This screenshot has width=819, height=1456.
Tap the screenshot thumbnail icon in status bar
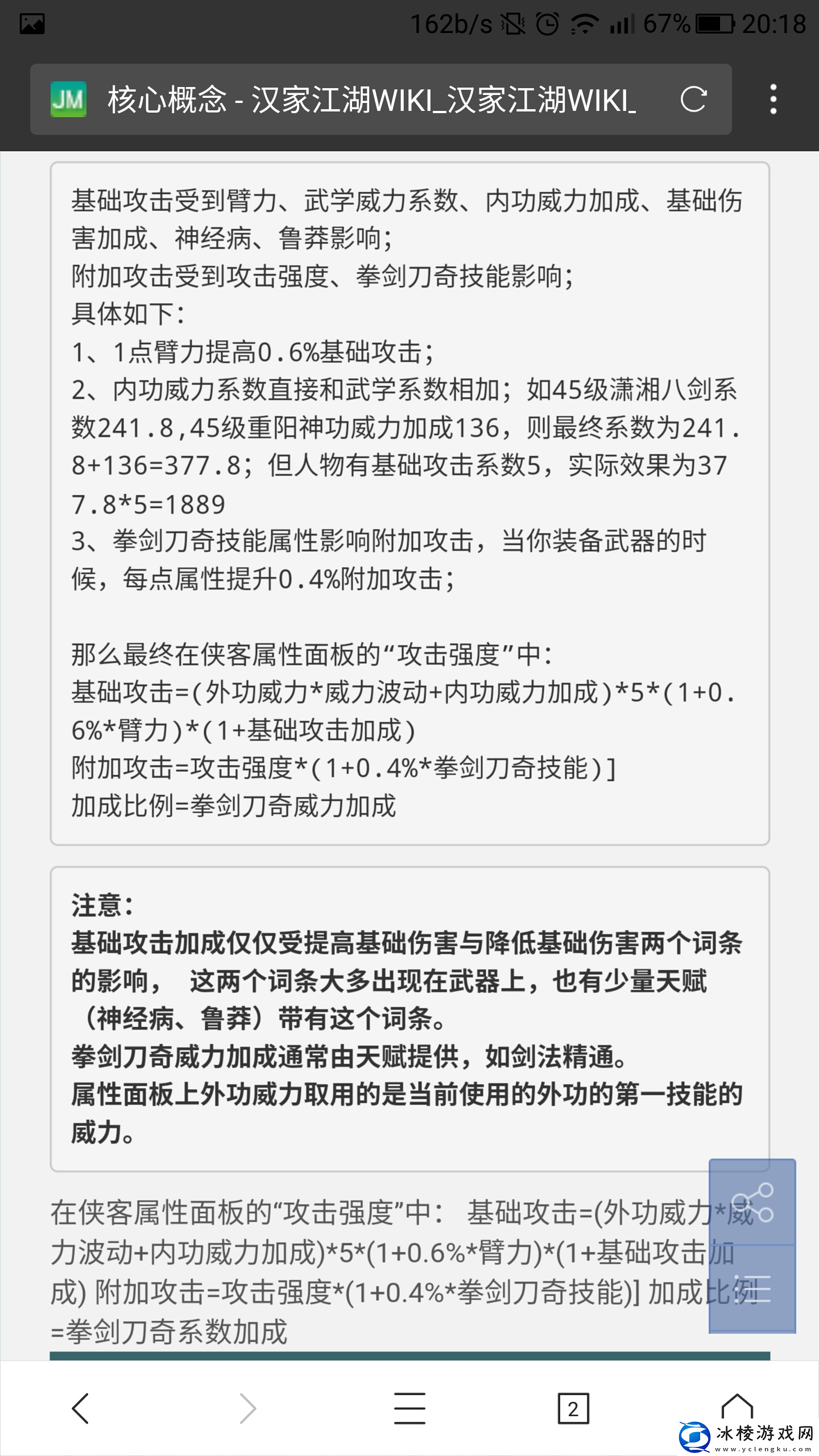pos(31,24)
